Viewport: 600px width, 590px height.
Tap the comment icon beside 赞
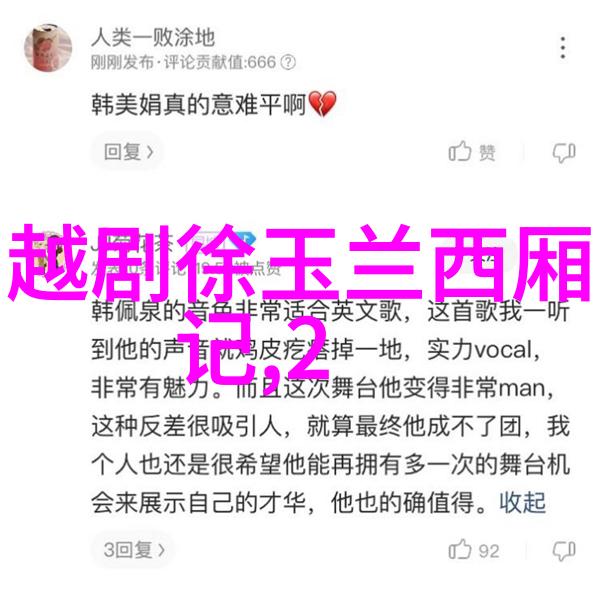[x=563, y=152]
